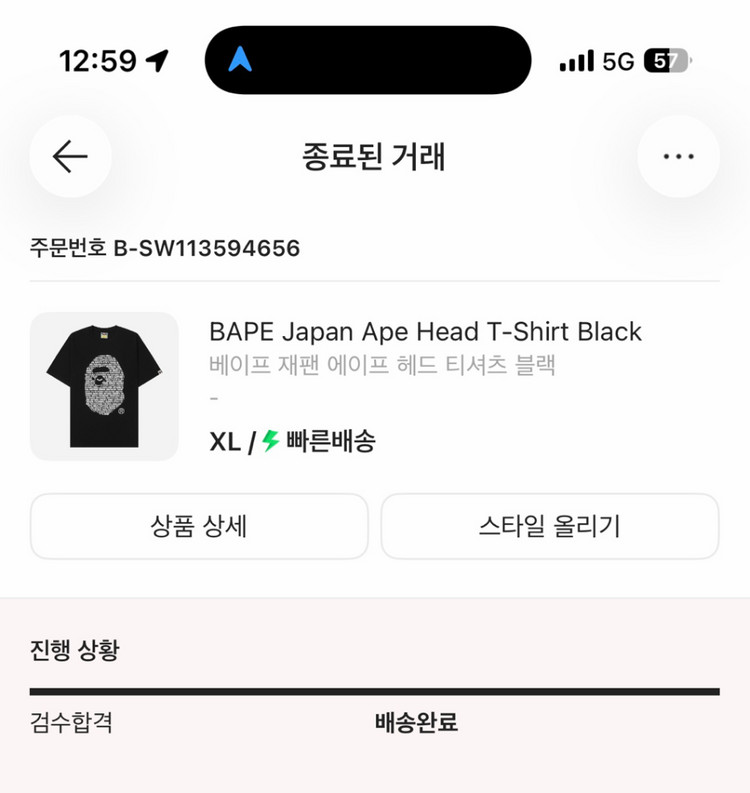Open the more options ellipsis menu

point(679,157)
